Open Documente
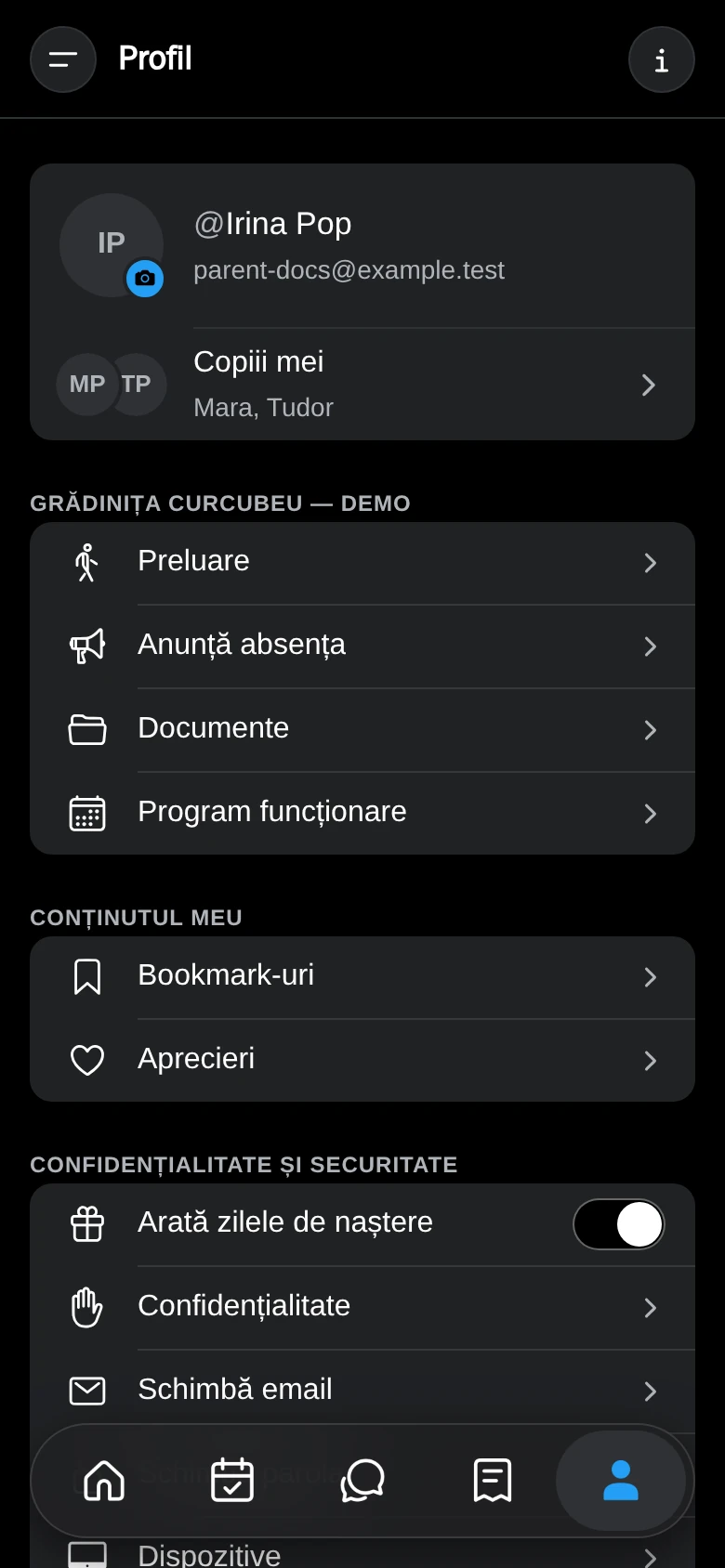Image resolution: width=725 pixels, height=1568 pixels. [362, 730]
